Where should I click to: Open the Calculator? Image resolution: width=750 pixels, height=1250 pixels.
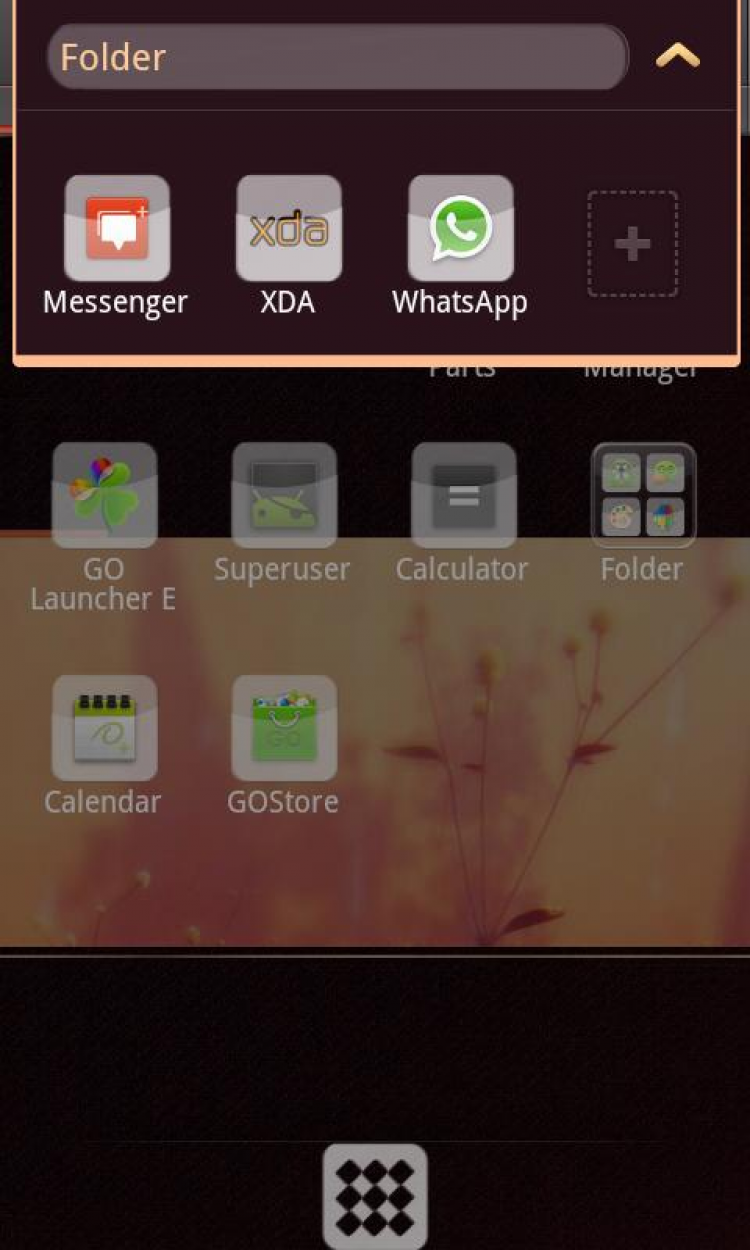(463, 495)
